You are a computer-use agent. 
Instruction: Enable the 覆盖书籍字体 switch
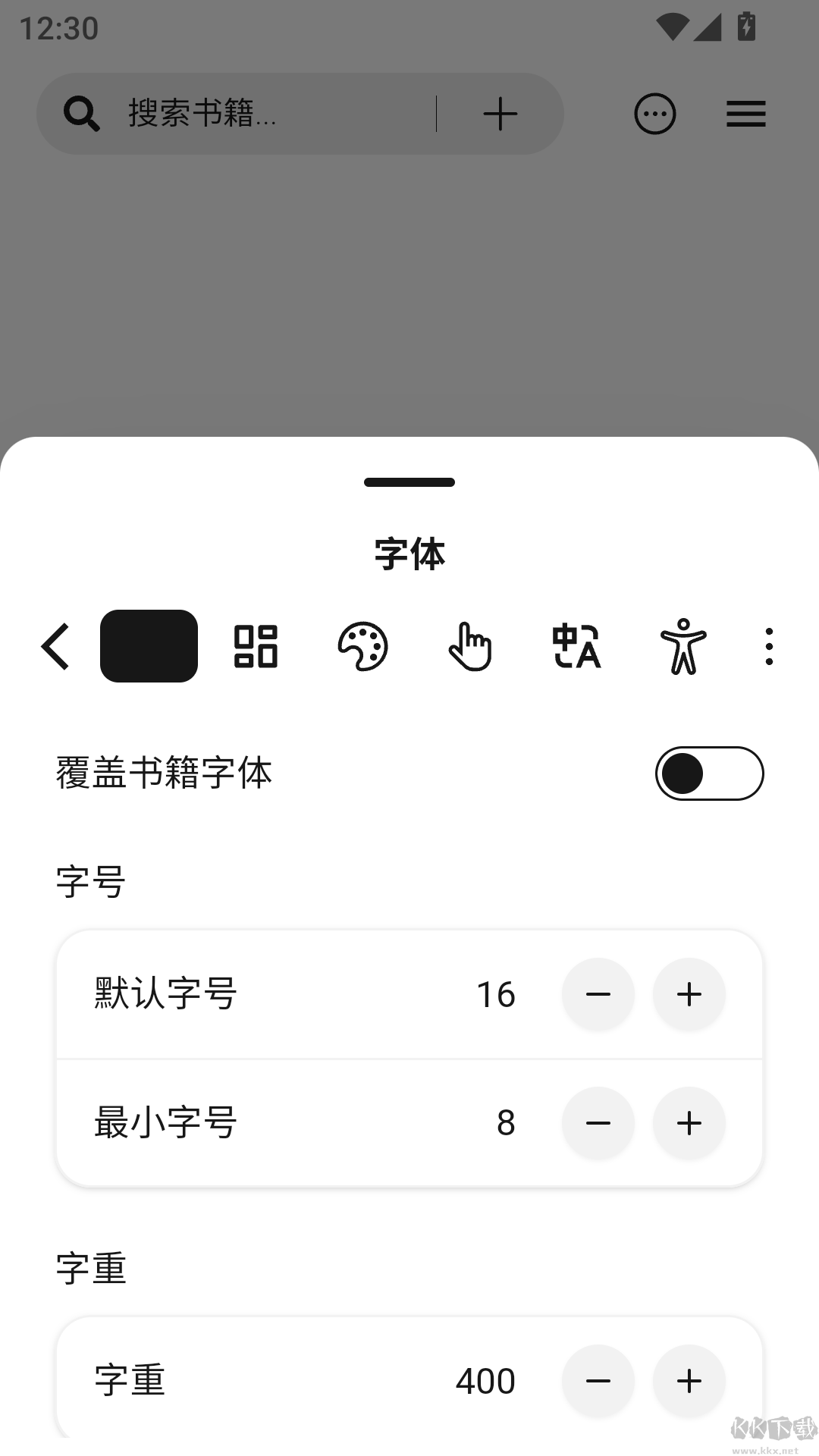(709, 773)
